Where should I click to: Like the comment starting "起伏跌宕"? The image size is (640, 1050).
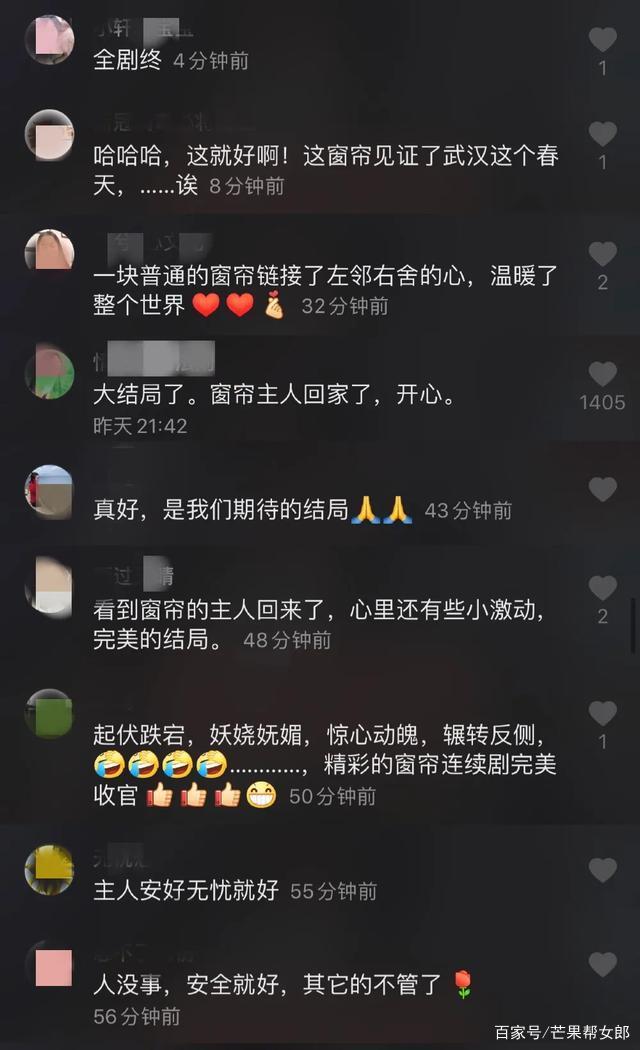[x=602, y=713]
